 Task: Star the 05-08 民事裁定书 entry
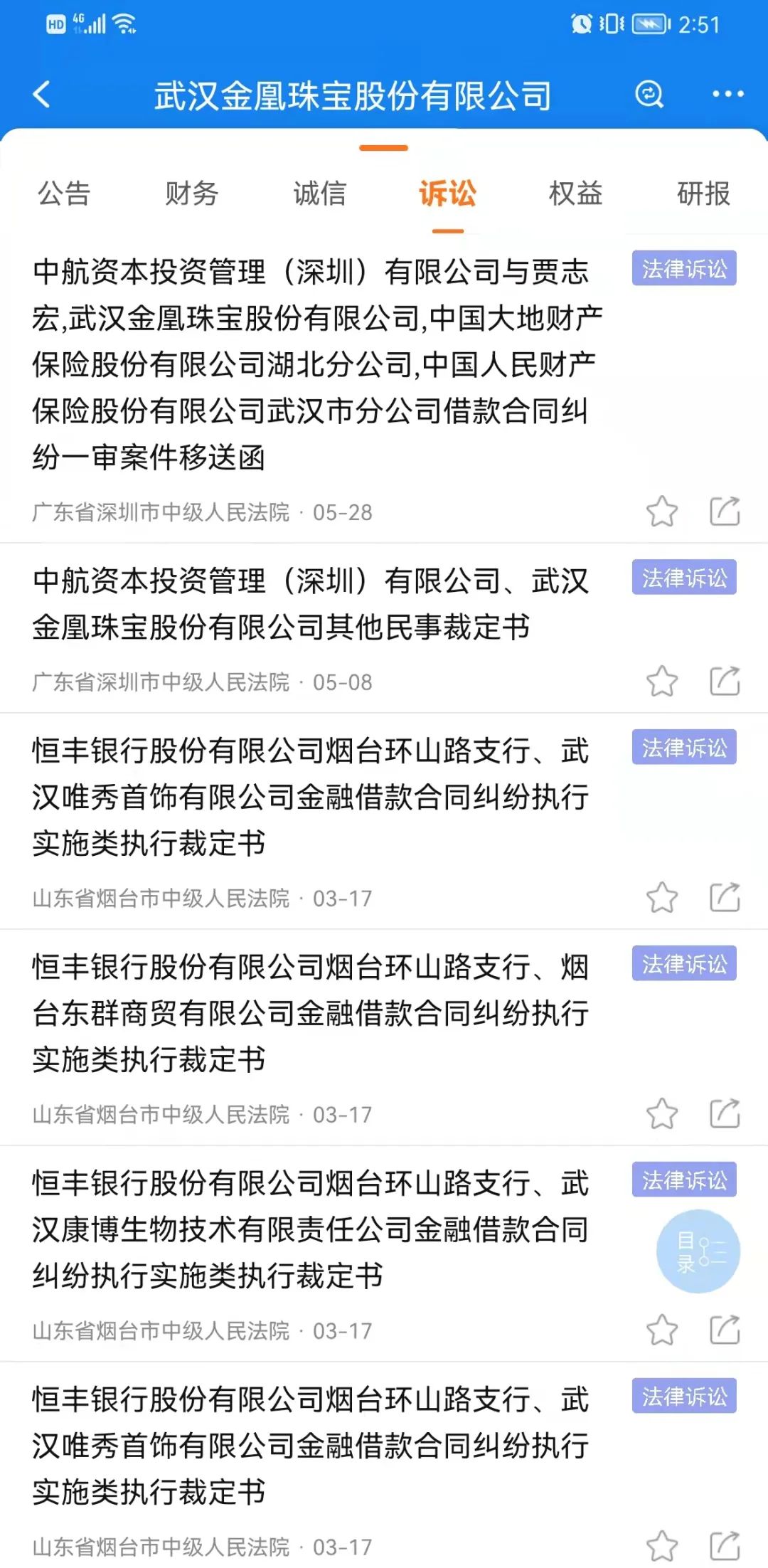pyautogui.click(x=662, y=682)
